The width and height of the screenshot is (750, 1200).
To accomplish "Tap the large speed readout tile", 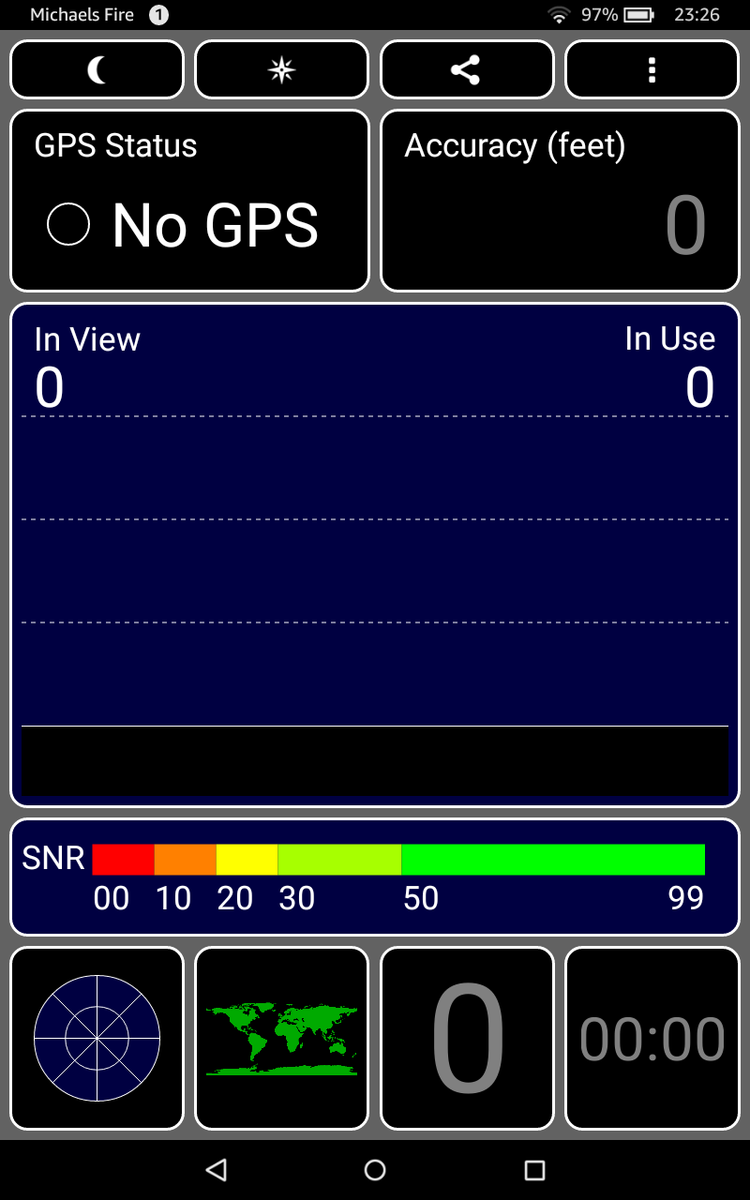I will pyautogui.click(x=467, y=1038).
